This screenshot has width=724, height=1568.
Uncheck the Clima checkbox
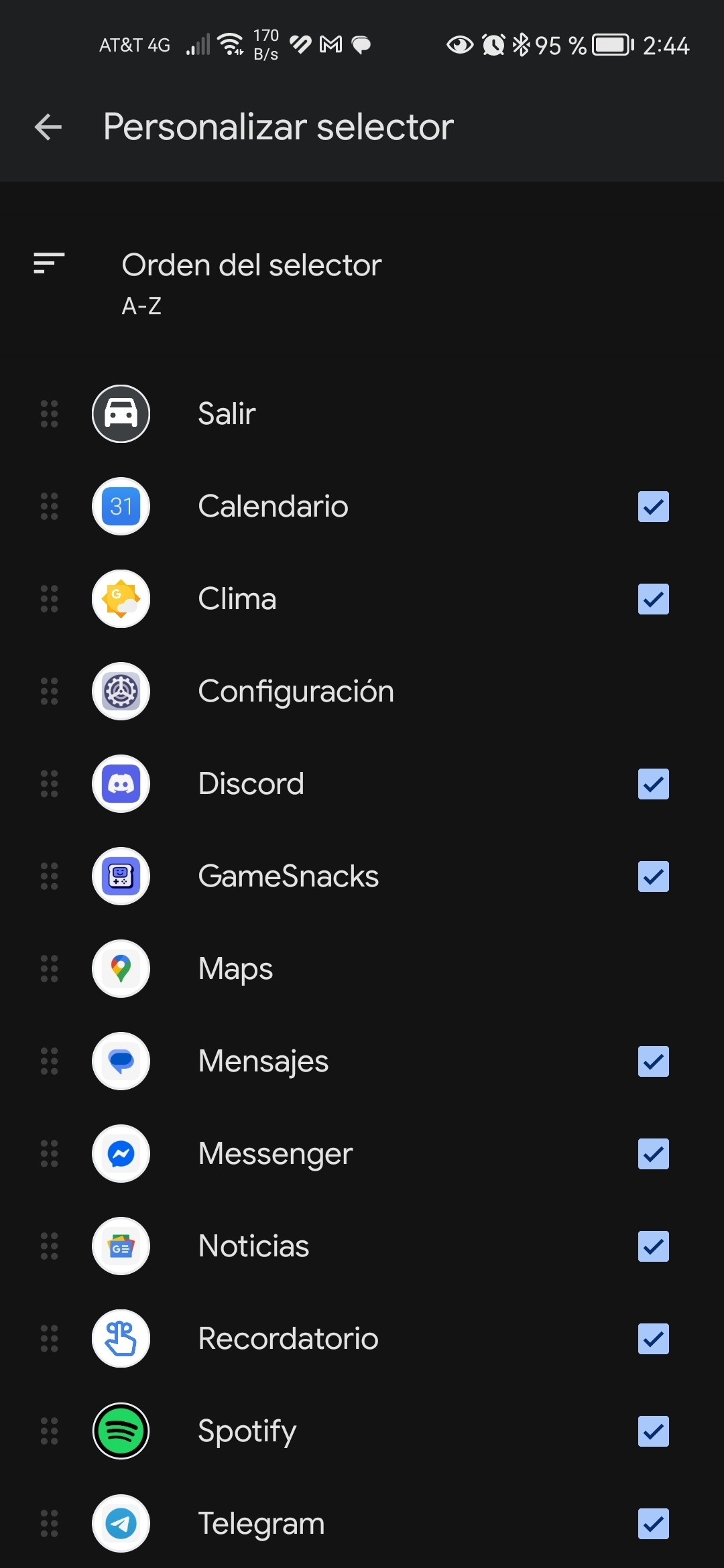tap(654, 599)
